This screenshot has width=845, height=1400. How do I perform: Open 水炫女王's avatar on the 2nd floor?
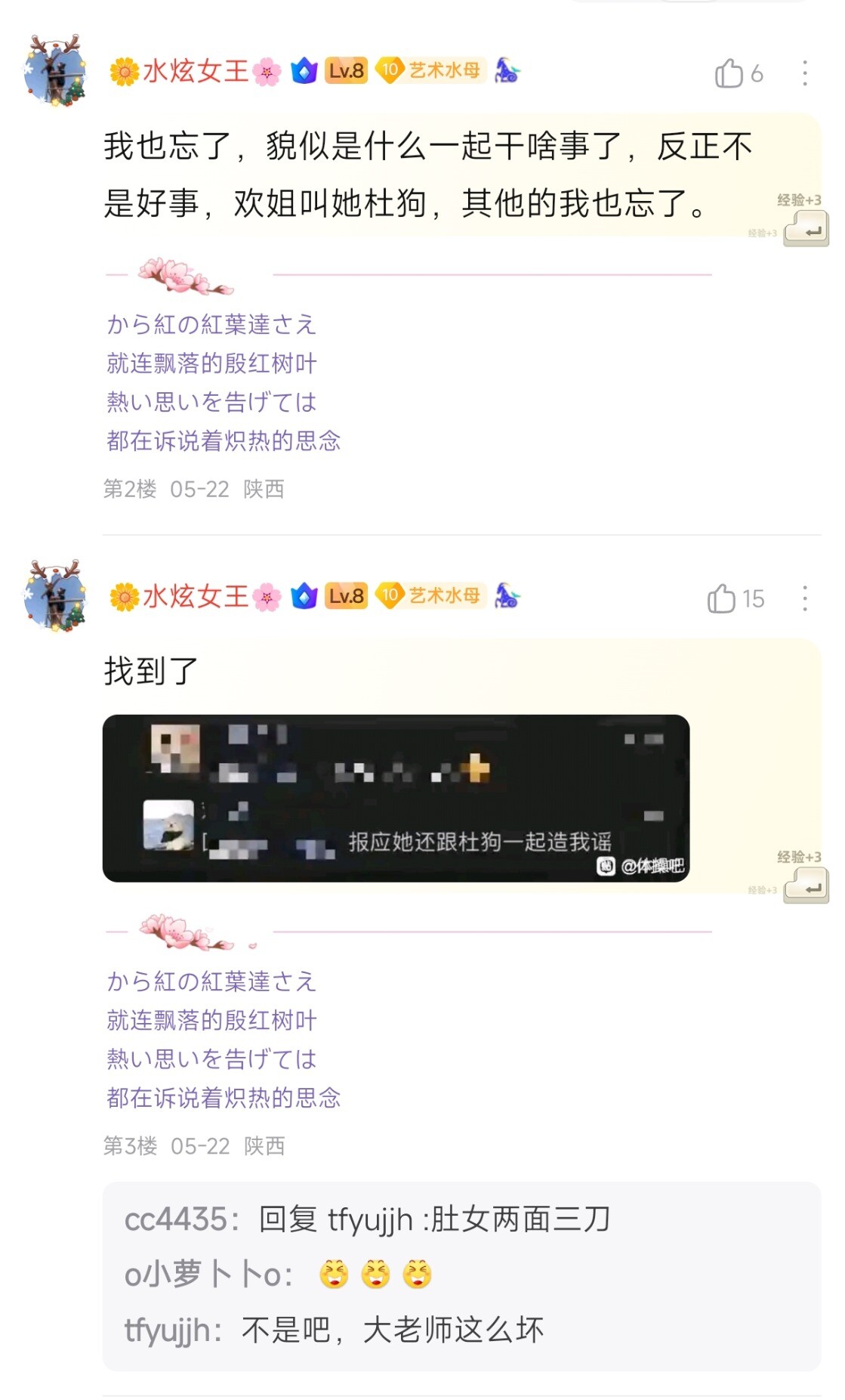click(55, 71)
